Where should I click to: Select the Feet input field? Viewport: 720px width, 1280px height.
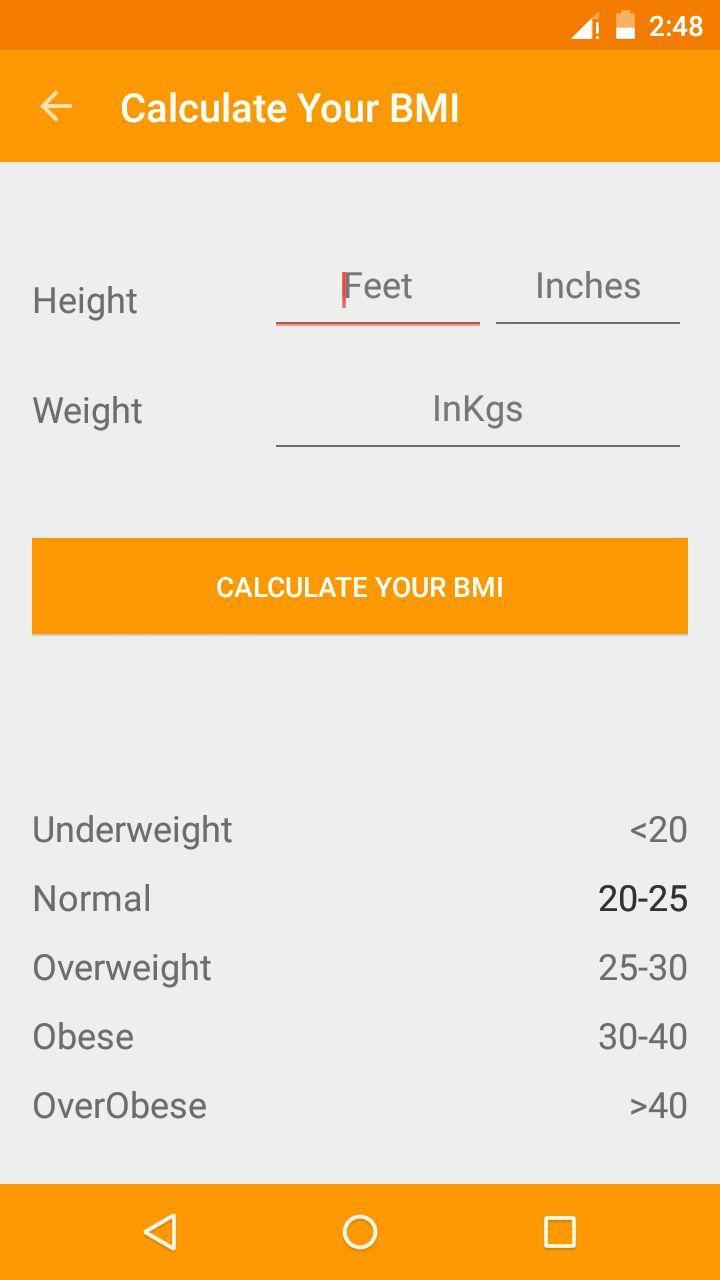tap(377, 290)
